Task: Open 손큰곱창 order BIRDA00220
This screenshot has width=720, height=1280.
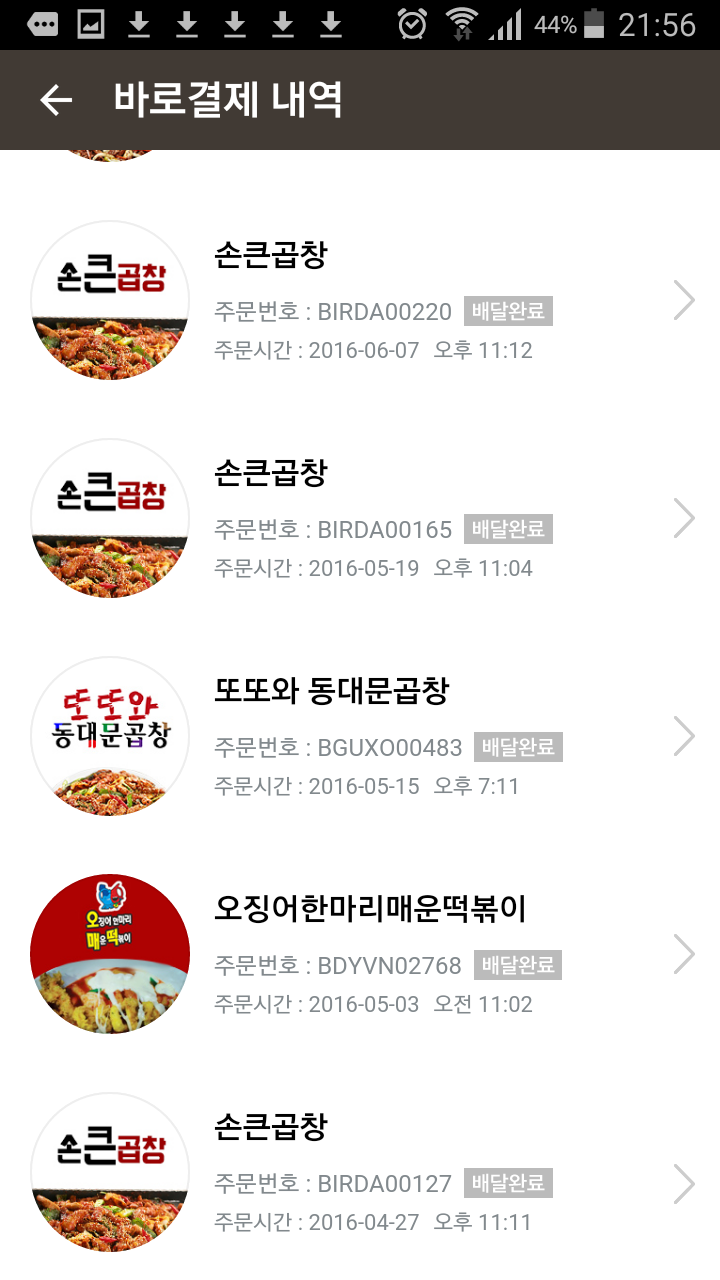Action: [360, 300]
